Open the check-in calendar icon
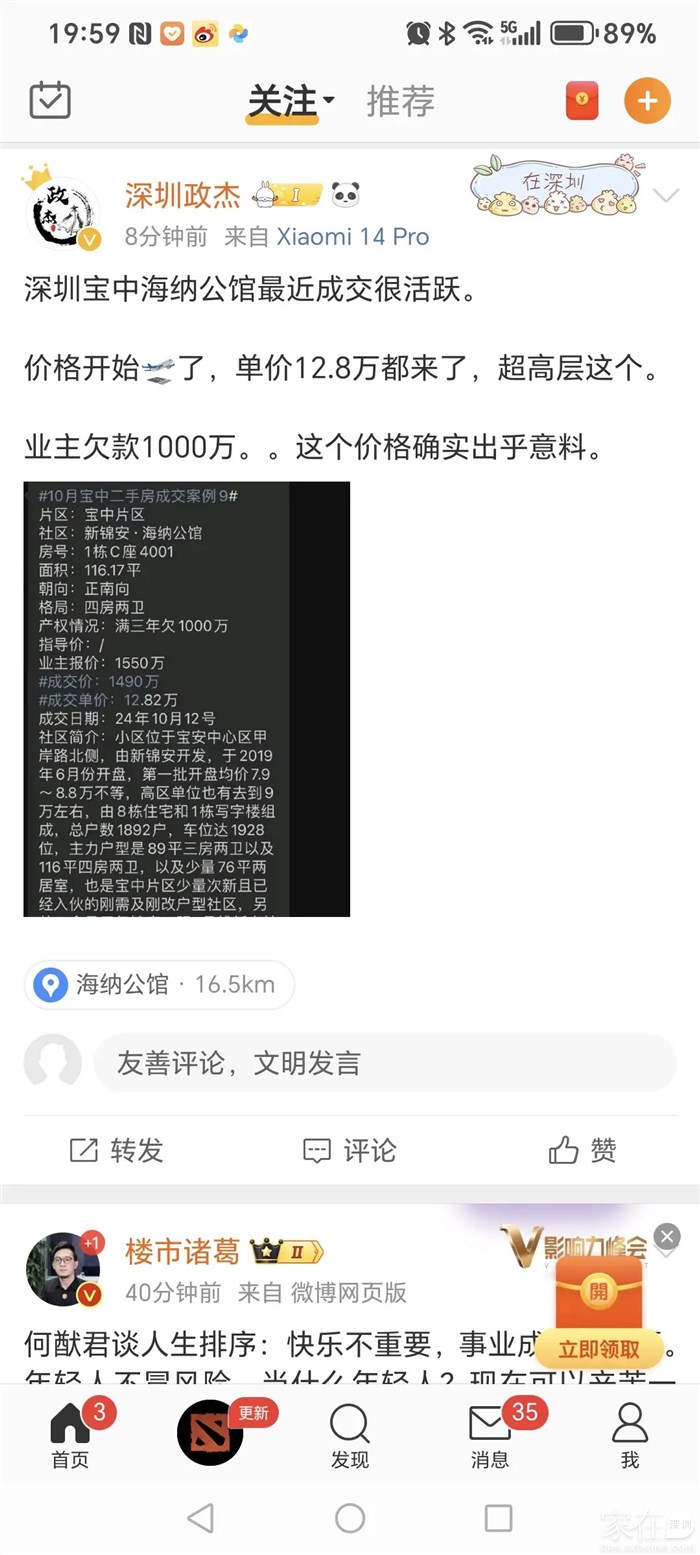The image size is (700, 1555). 50,101
